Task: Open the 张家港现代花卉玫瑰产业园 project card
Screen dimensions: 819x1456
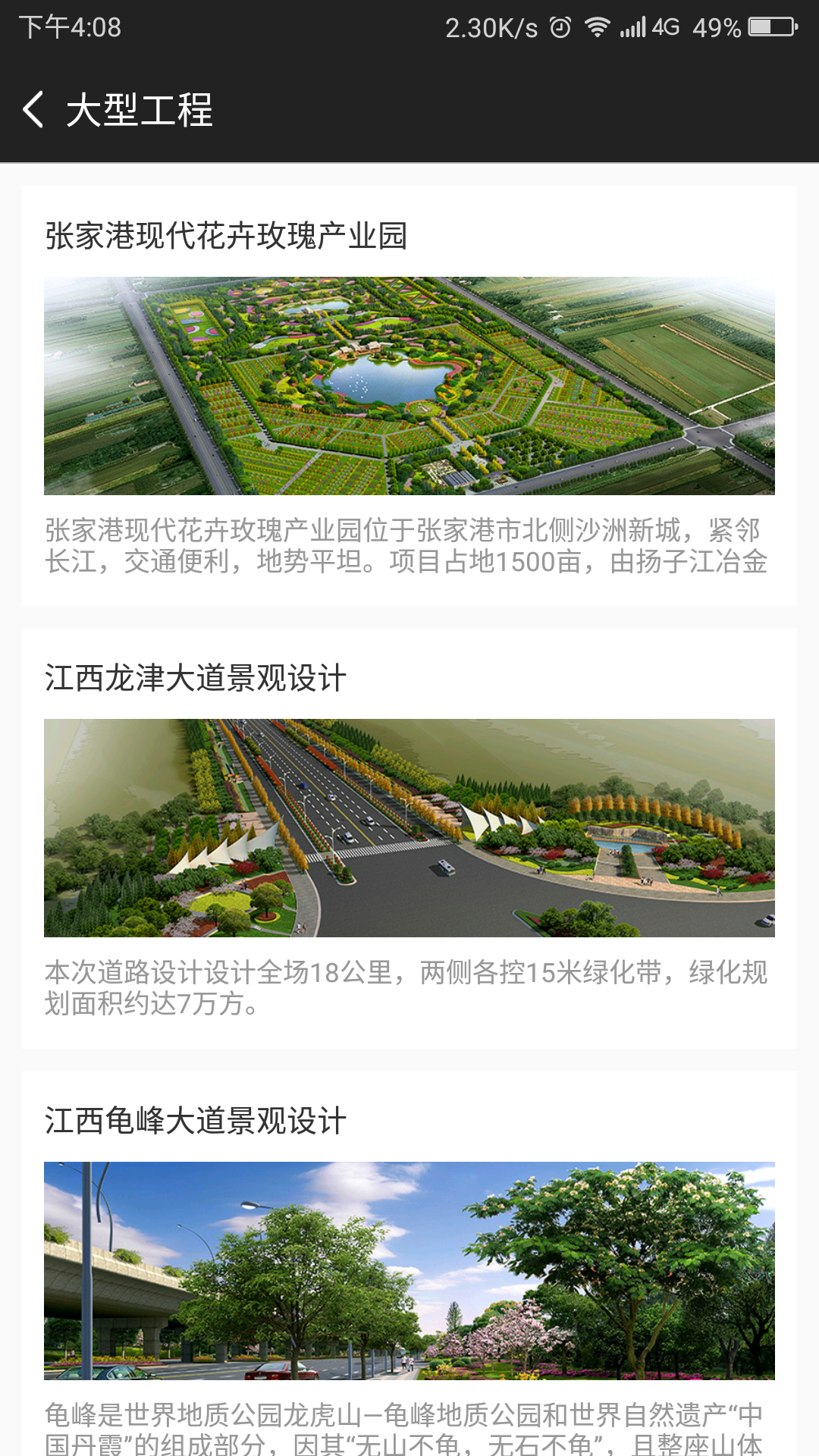Action: (409, 396)
